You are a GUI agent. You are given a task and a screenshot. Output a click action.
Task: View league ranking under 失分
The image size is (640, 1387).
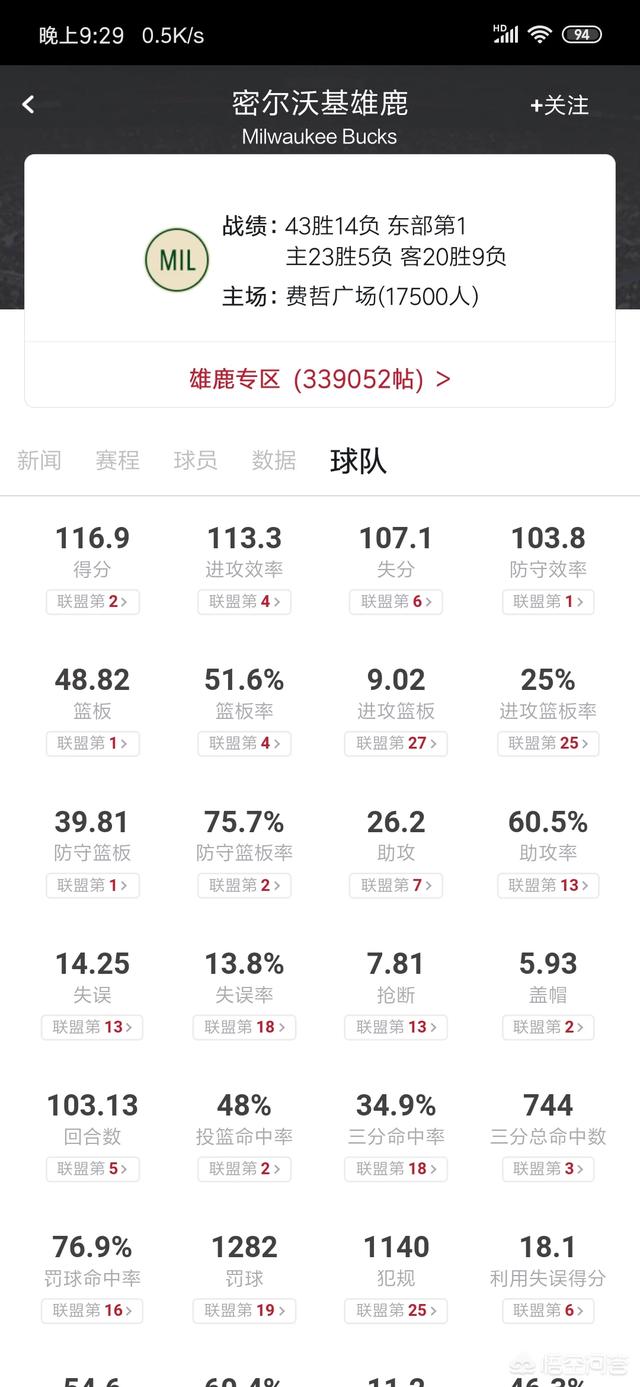(396, 601)
